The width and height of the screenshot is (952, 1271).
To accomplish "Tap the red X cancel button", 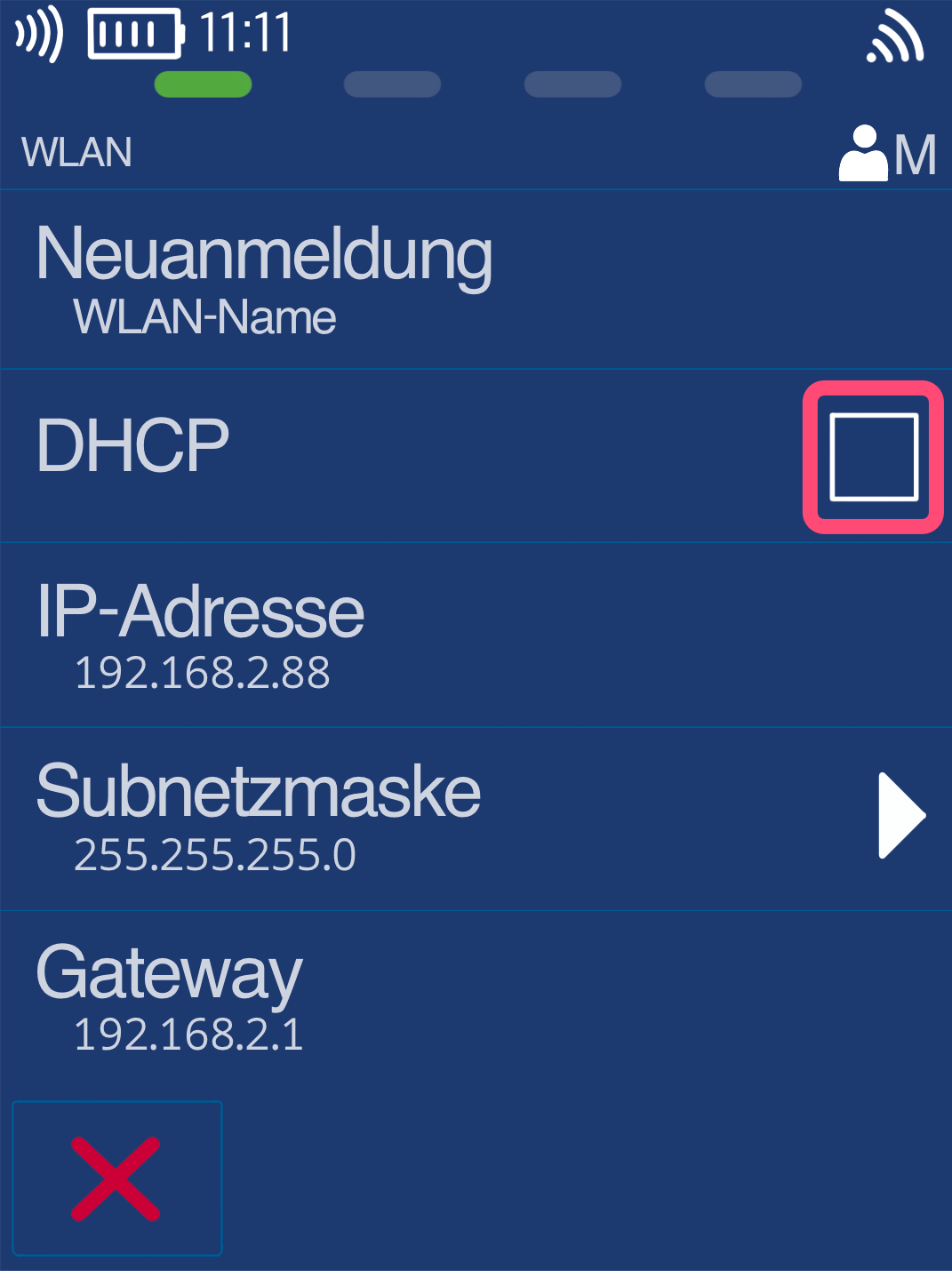I will tap(116, 1179).
